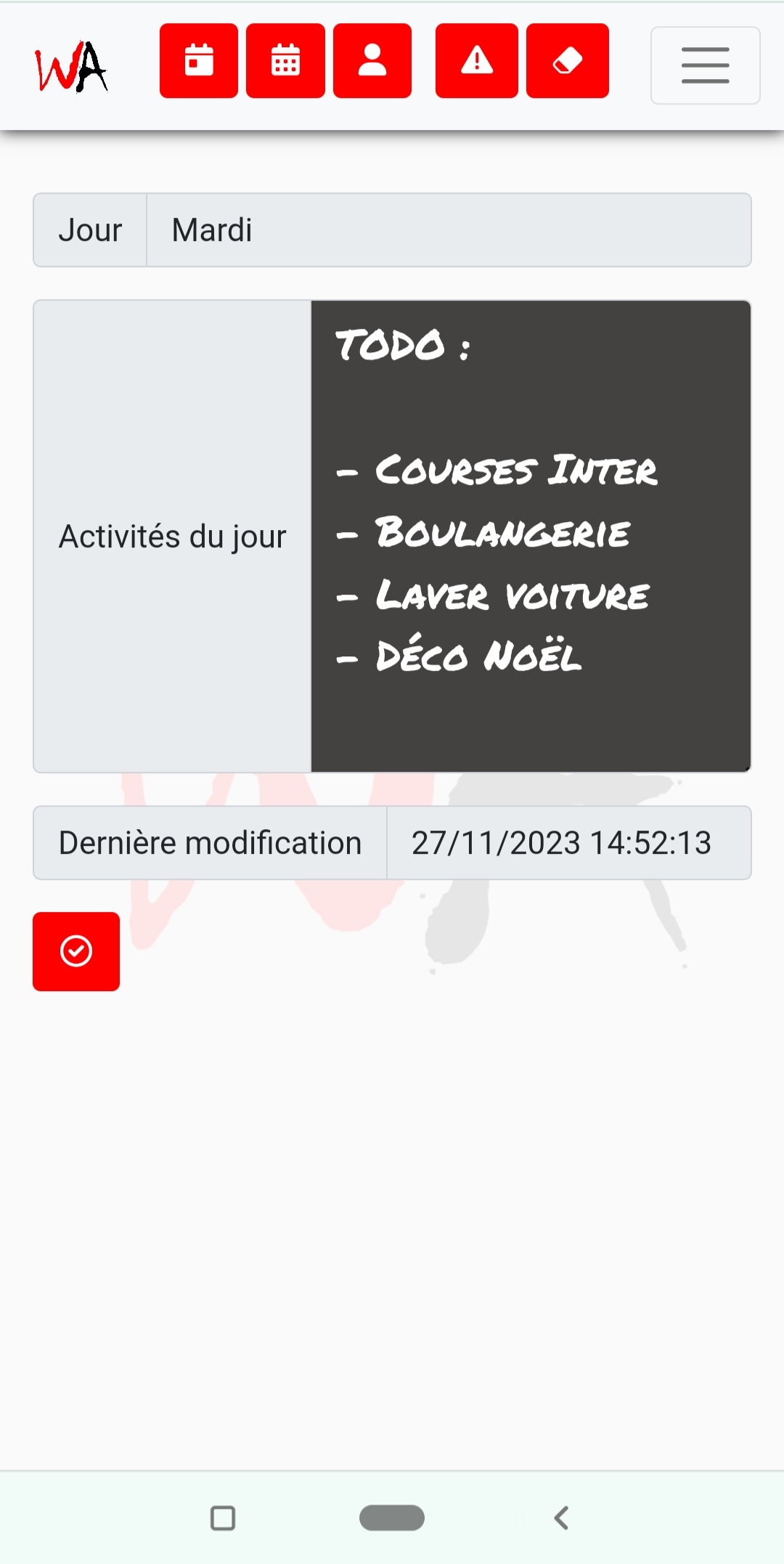The height and width of the screenshot is (1564, 784).
Task: Tap the eraser icon button
Action: (567, 61)
